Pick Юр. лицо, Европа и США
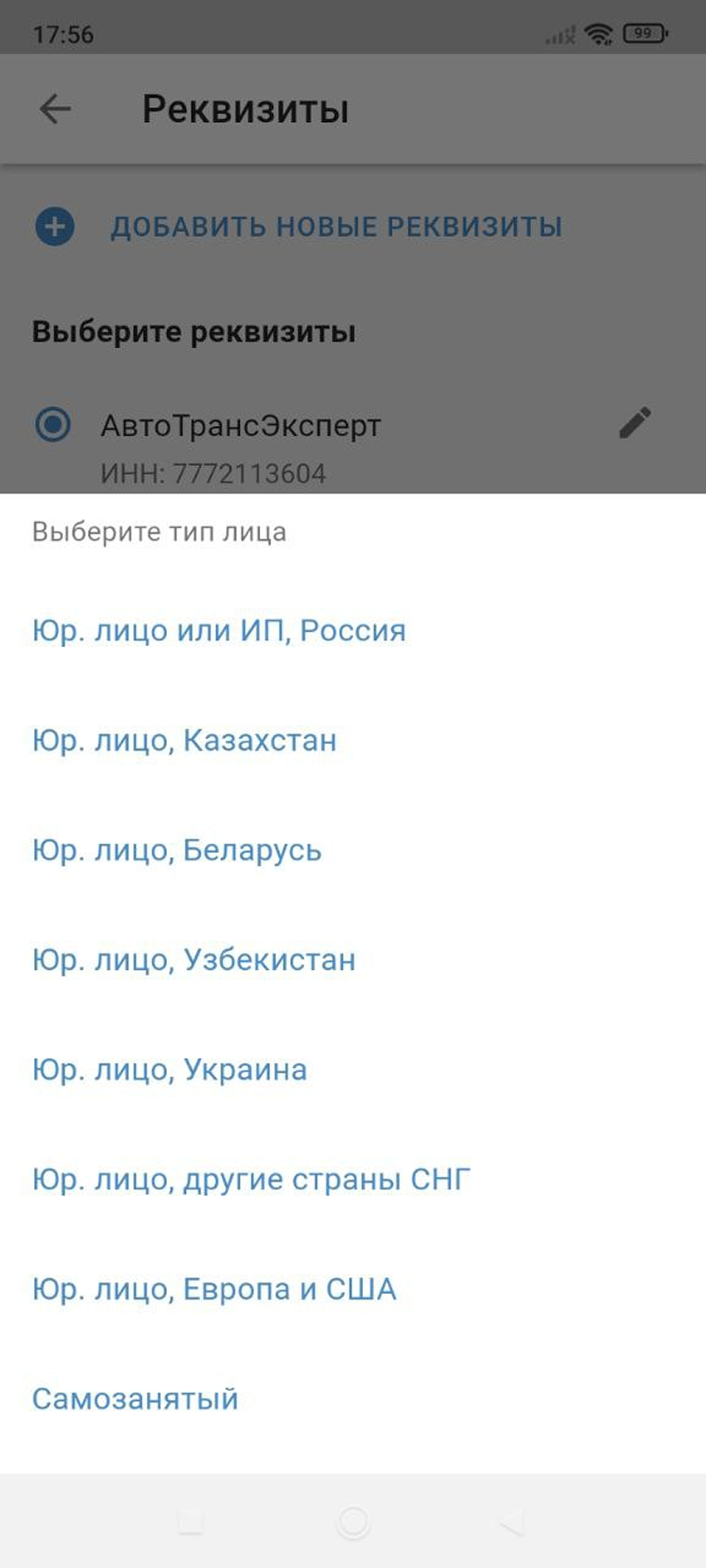Screen dimensions: 706x1568 [x=214, y=1289]
